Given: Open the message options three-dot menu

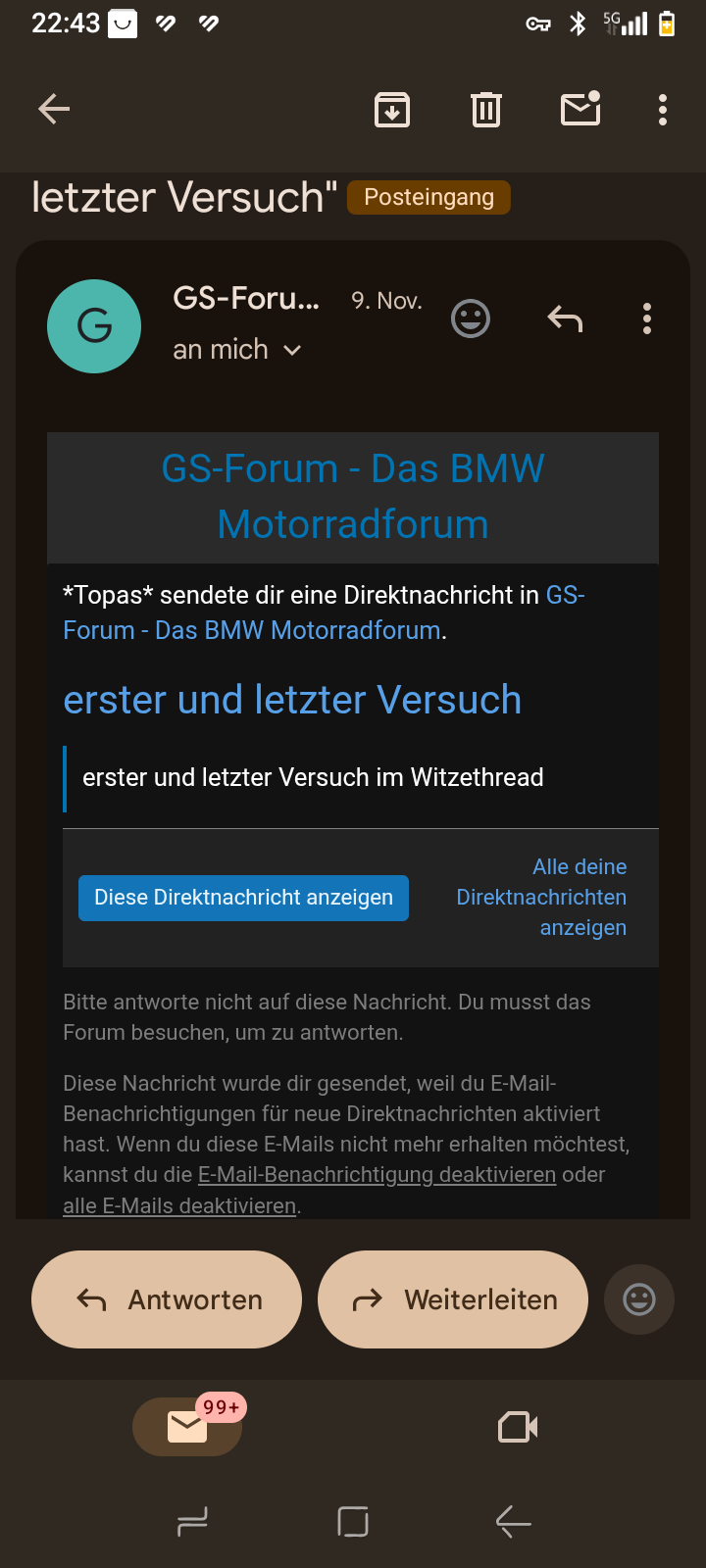Looking at the screenshot, I should click(x=647, y=318).
